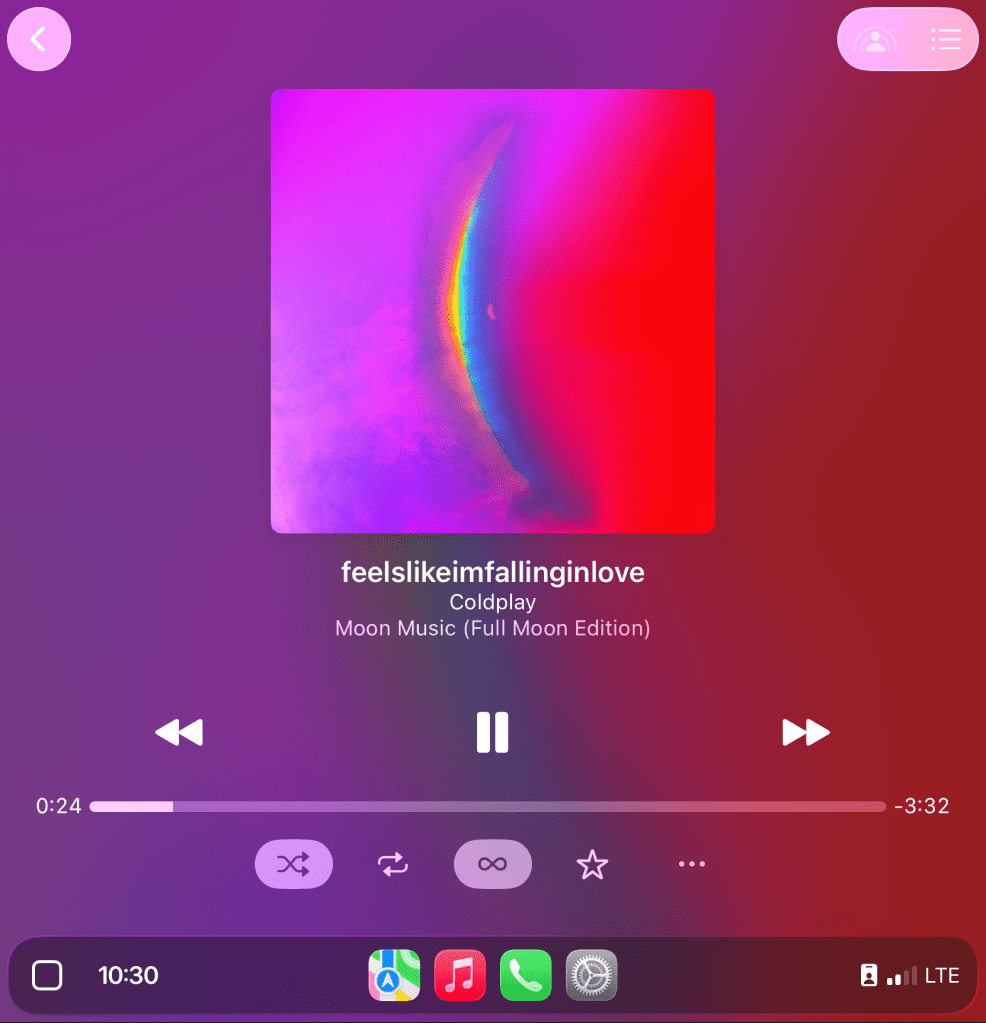Show the Up Next queue list
This screenshot has width=986, height=1023.
945,40
